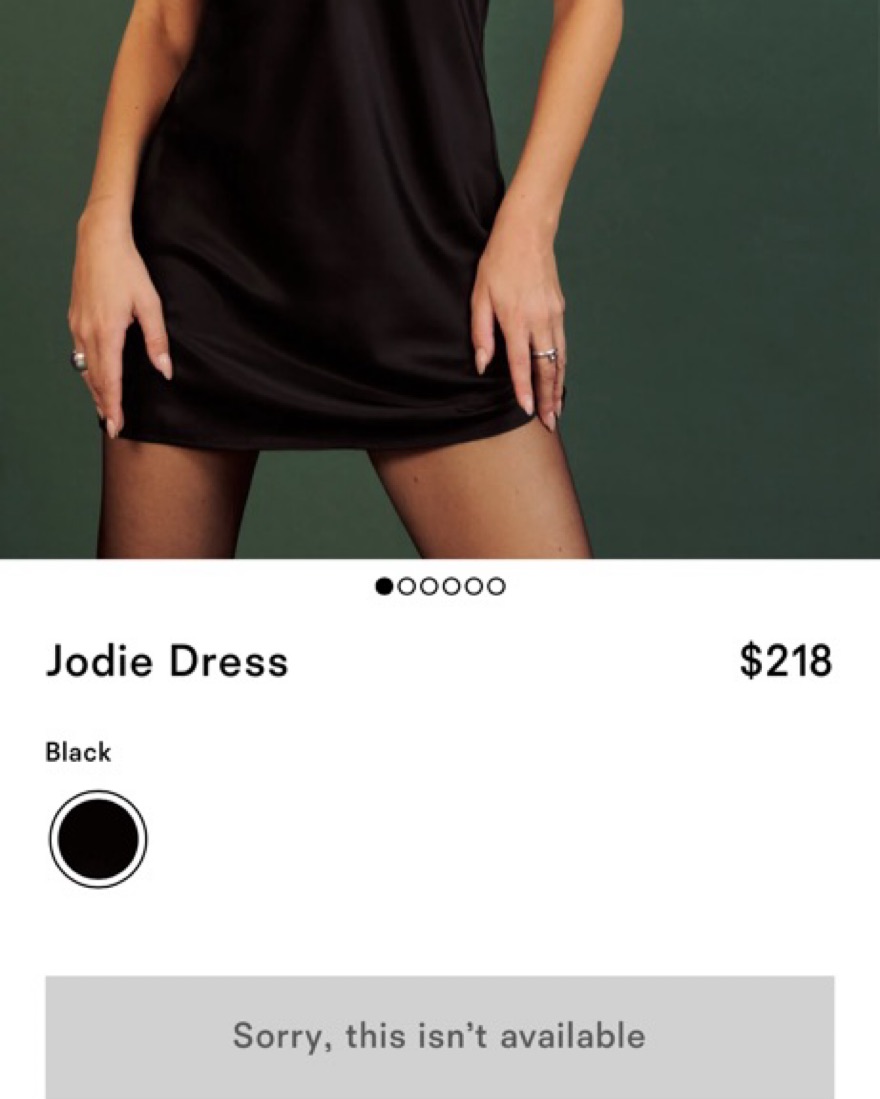Select the Black color swatch
The image size is (880, 1099).
[x=98, y=839]
